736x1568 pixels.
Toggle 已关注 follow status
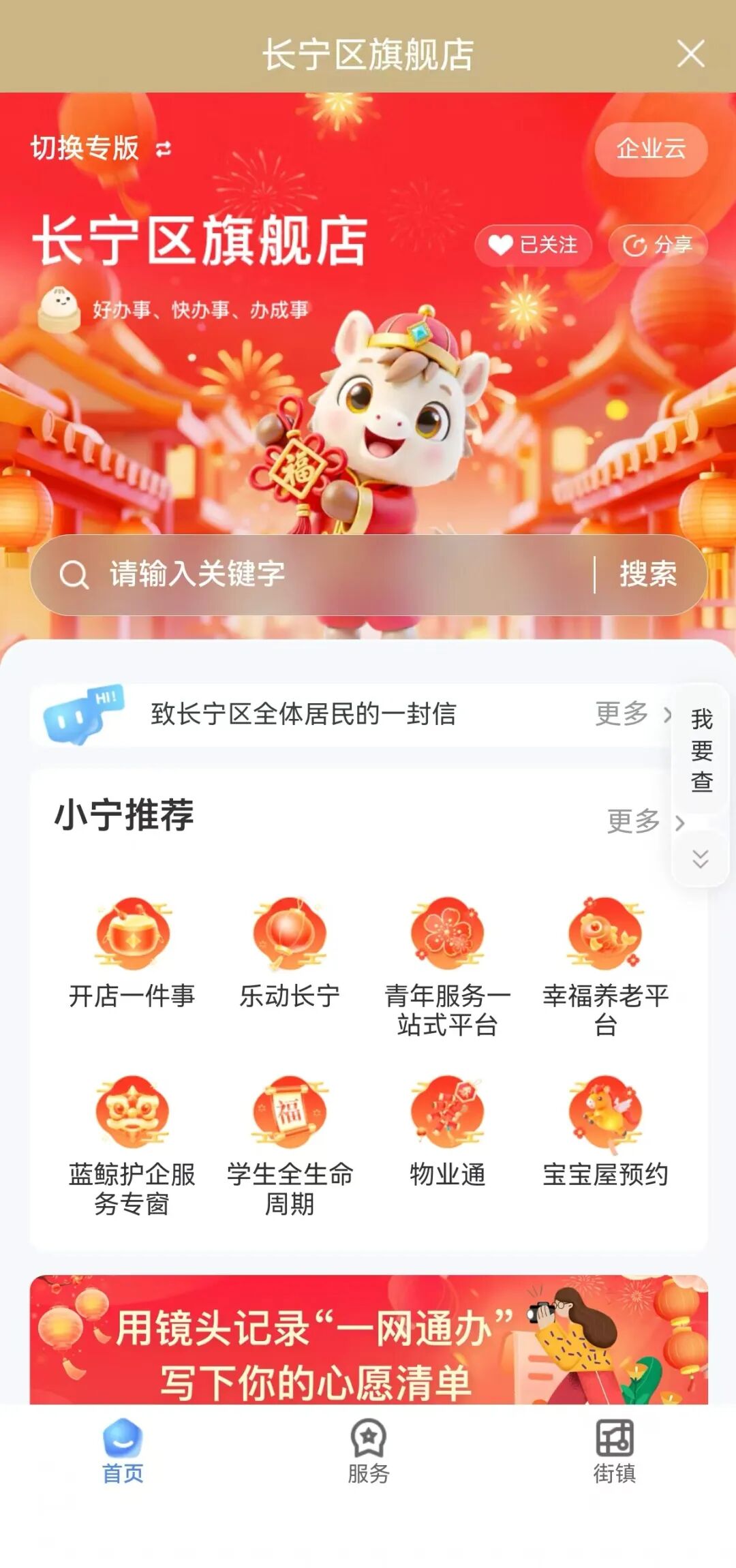pos(532,245)
